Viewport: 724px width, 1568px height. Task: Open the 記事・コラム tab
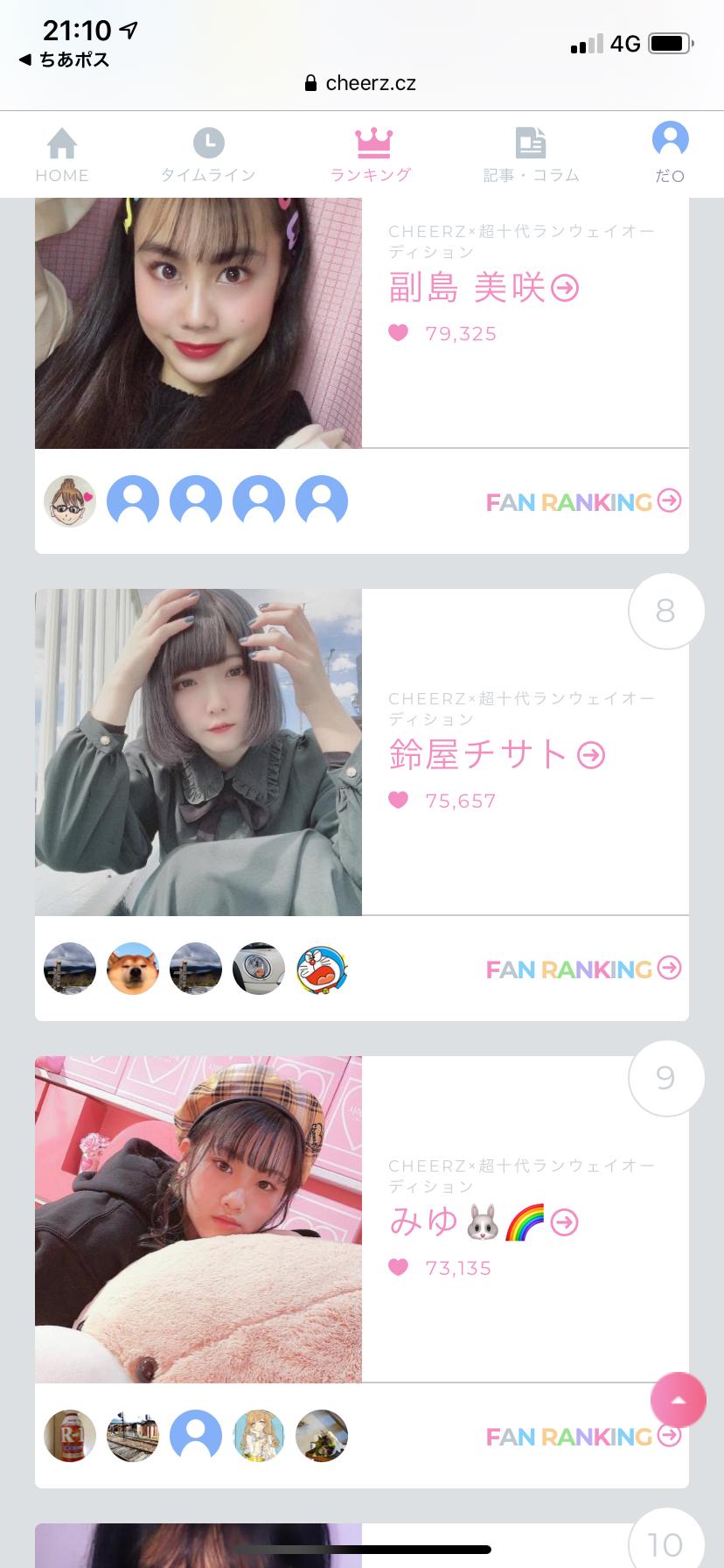coord(531,155)
